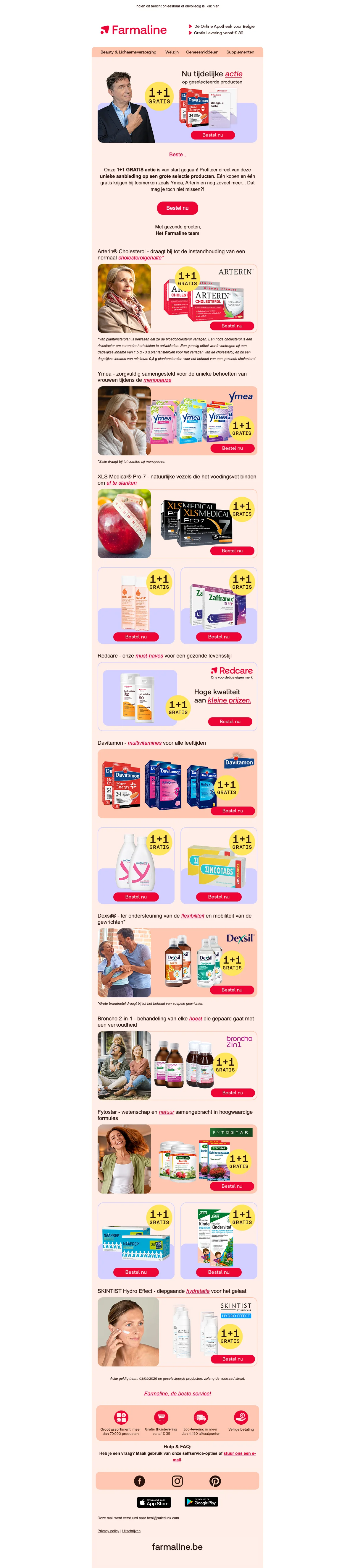Order from the Ymea banner via Bestel nu
Screen dimensions: 355x1568
pos(232,448)
